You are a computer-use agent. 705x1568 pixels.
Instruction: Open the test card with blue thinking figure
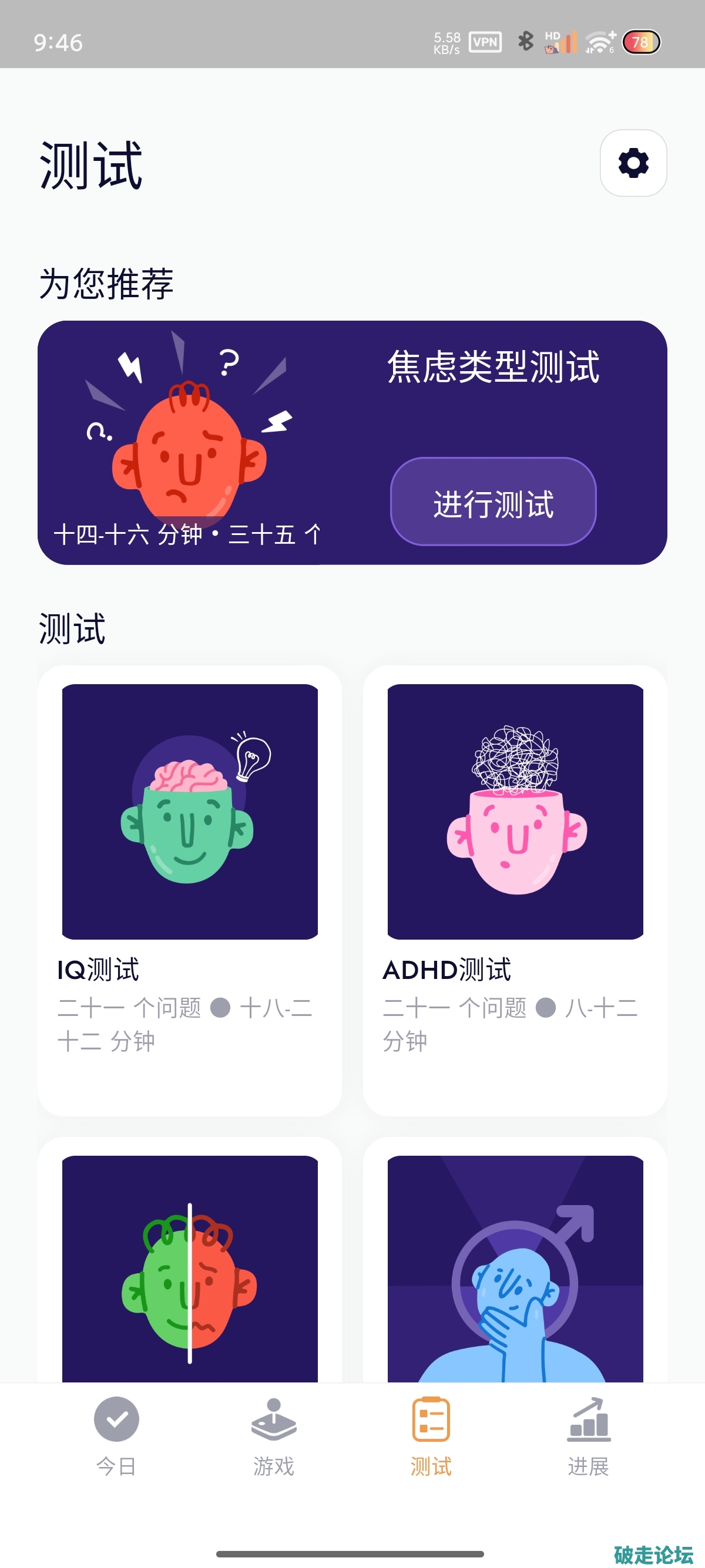[515, 1267]
